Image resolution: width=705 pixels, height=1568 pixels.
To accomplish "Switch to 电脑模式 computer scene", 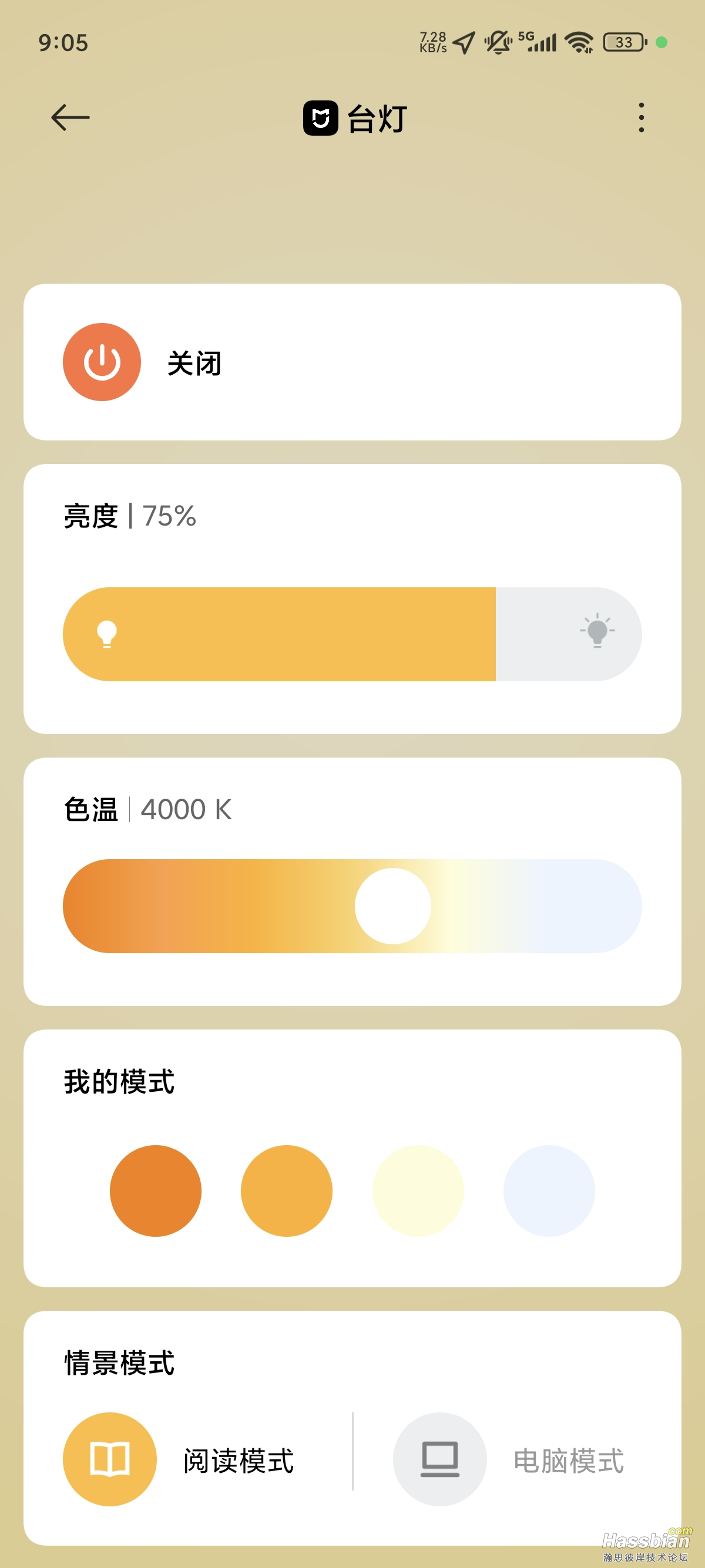I will pos(439,1459).
